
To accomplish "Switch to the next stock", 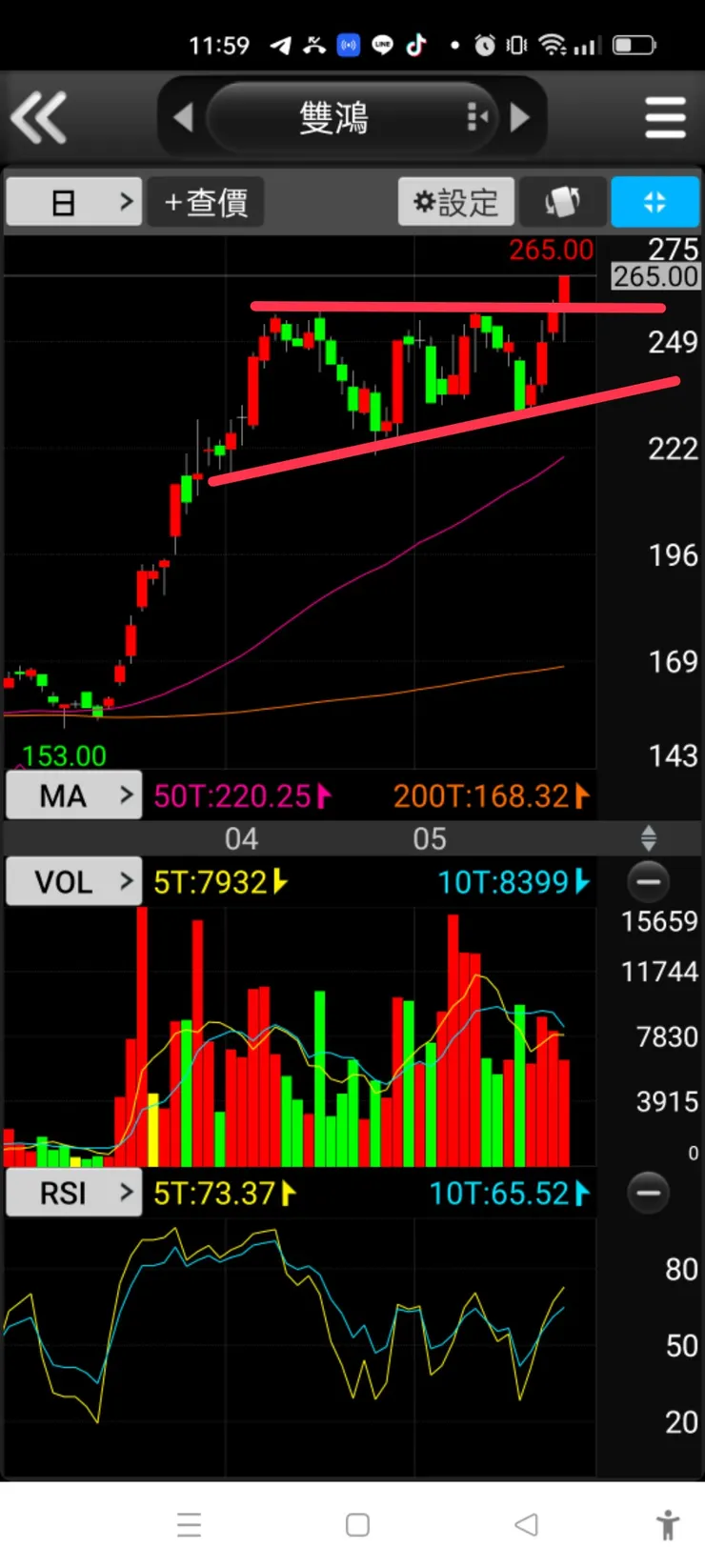I will [520, 117].
